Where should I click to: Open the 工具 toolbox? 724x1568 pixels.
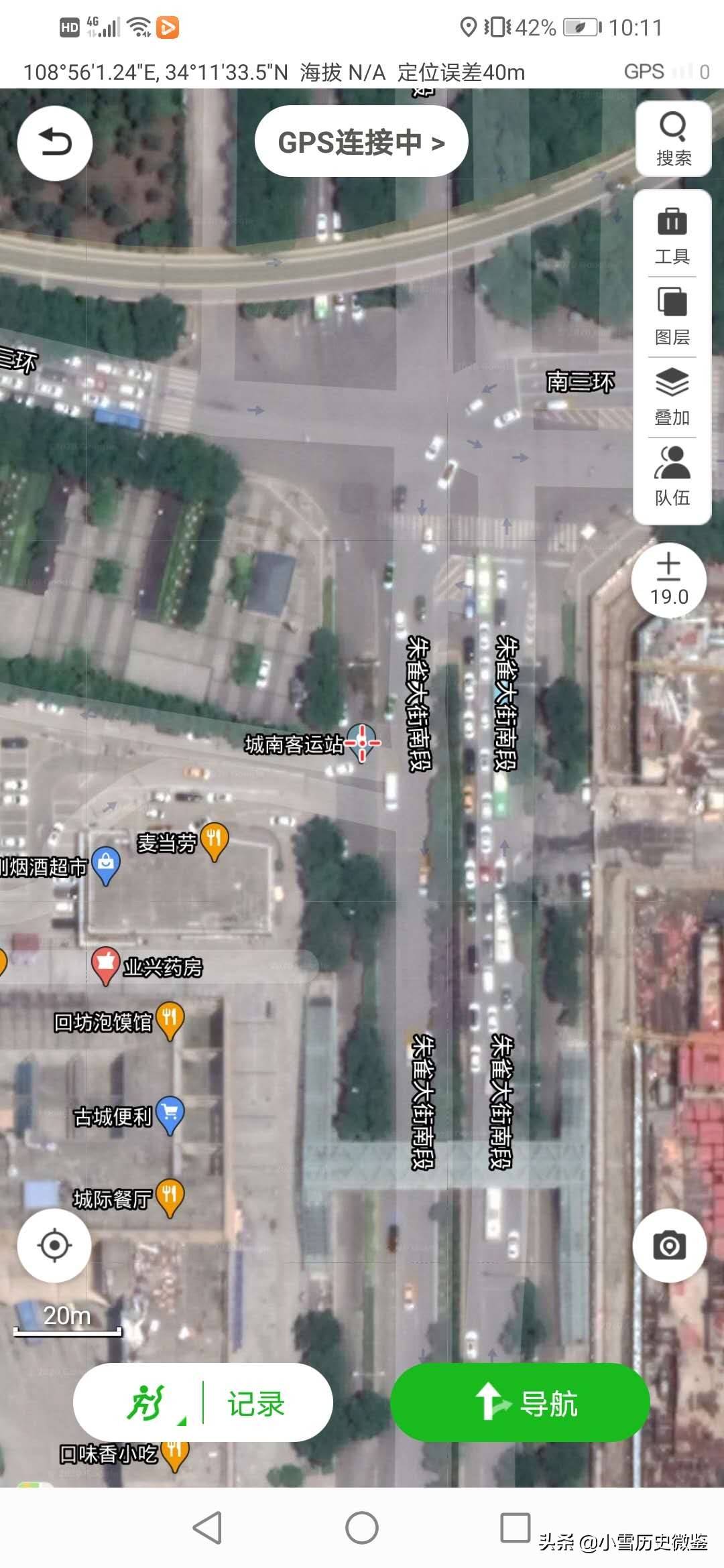point(672,235)
